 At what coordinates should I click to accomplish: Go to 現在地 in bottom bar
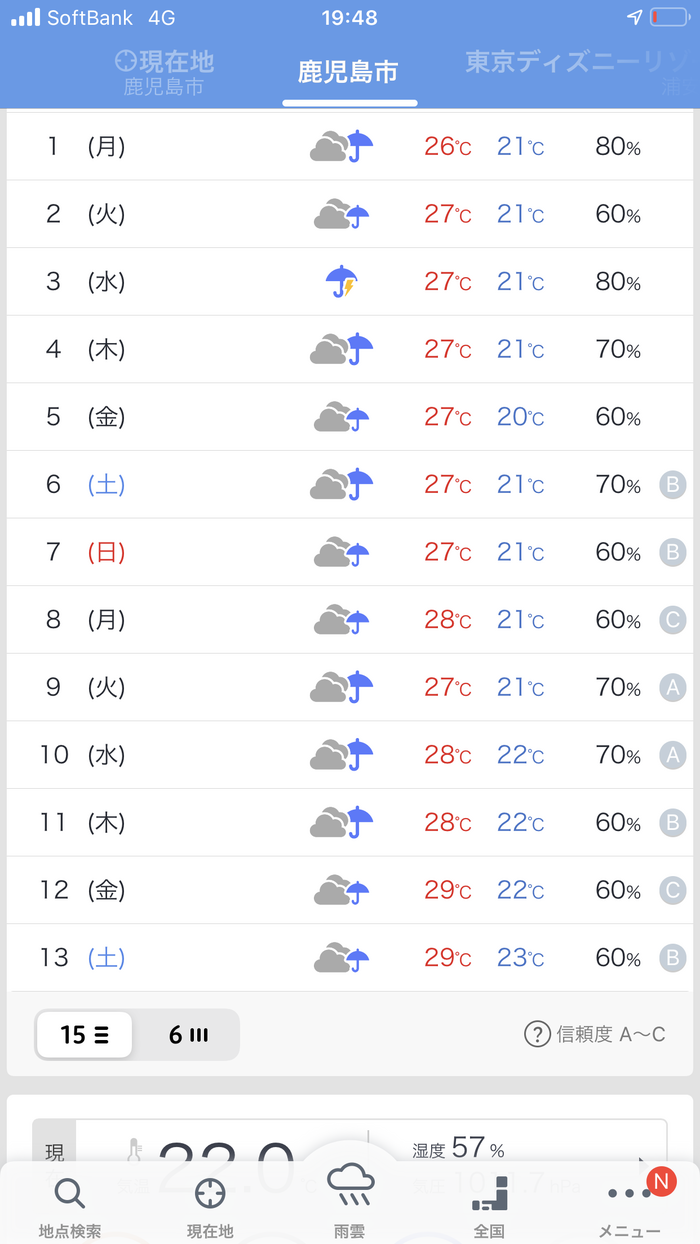pos(210,1207)
